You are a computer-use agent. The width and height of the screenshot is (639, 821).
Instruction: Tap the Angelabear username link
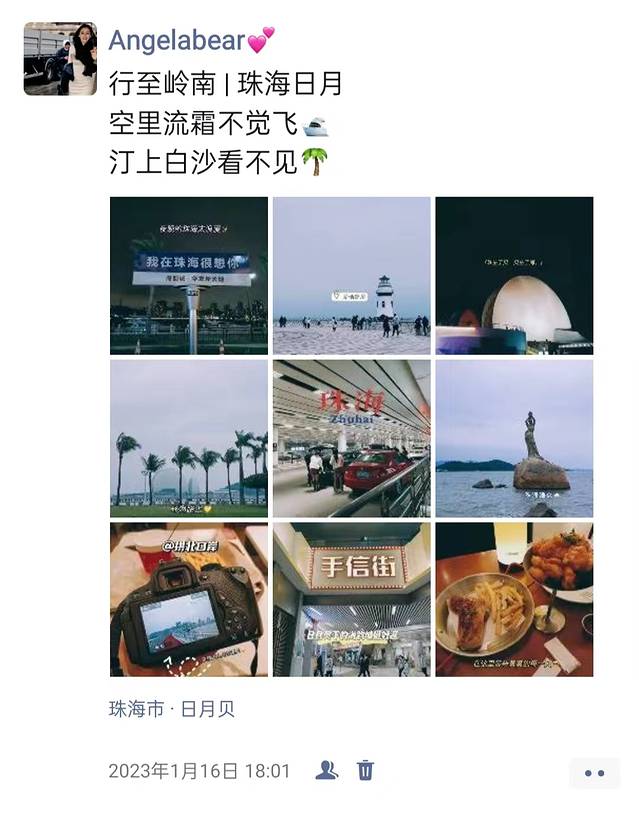click(x=179, y=40)
